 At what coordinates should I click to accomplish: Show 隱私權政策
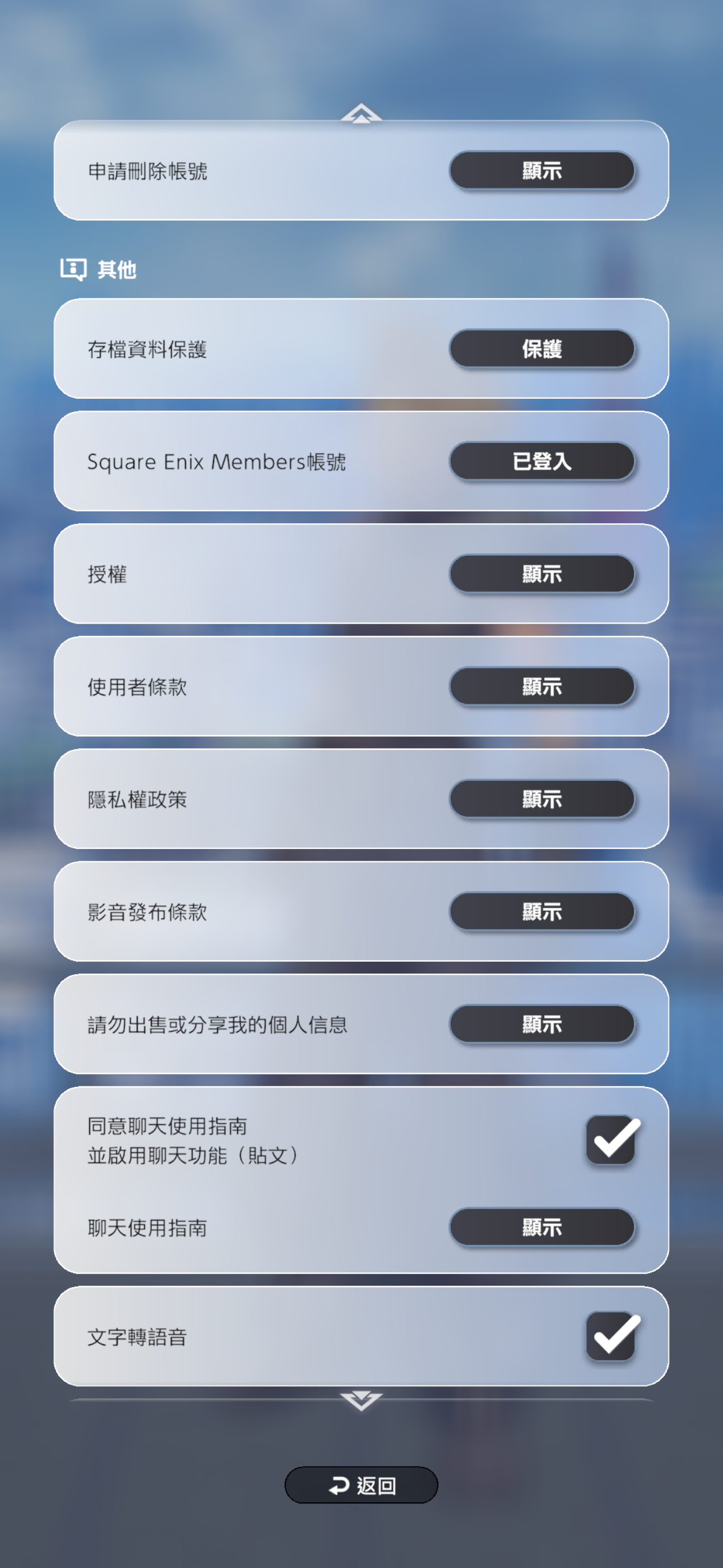point(541,799)
